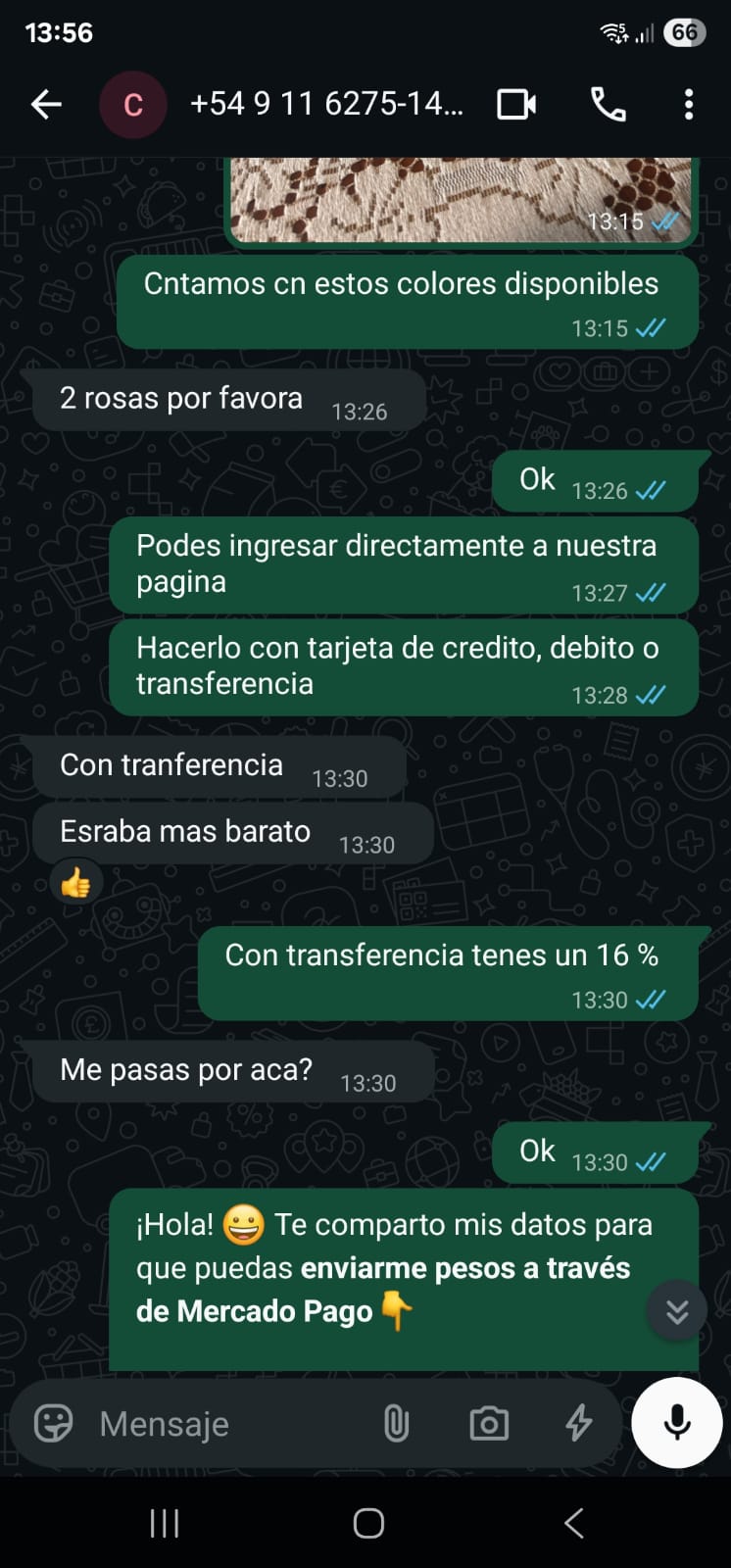Tap the thumbs up emoji reply
The height and width of the screenshot is (1568, 731).
(74, 881)
